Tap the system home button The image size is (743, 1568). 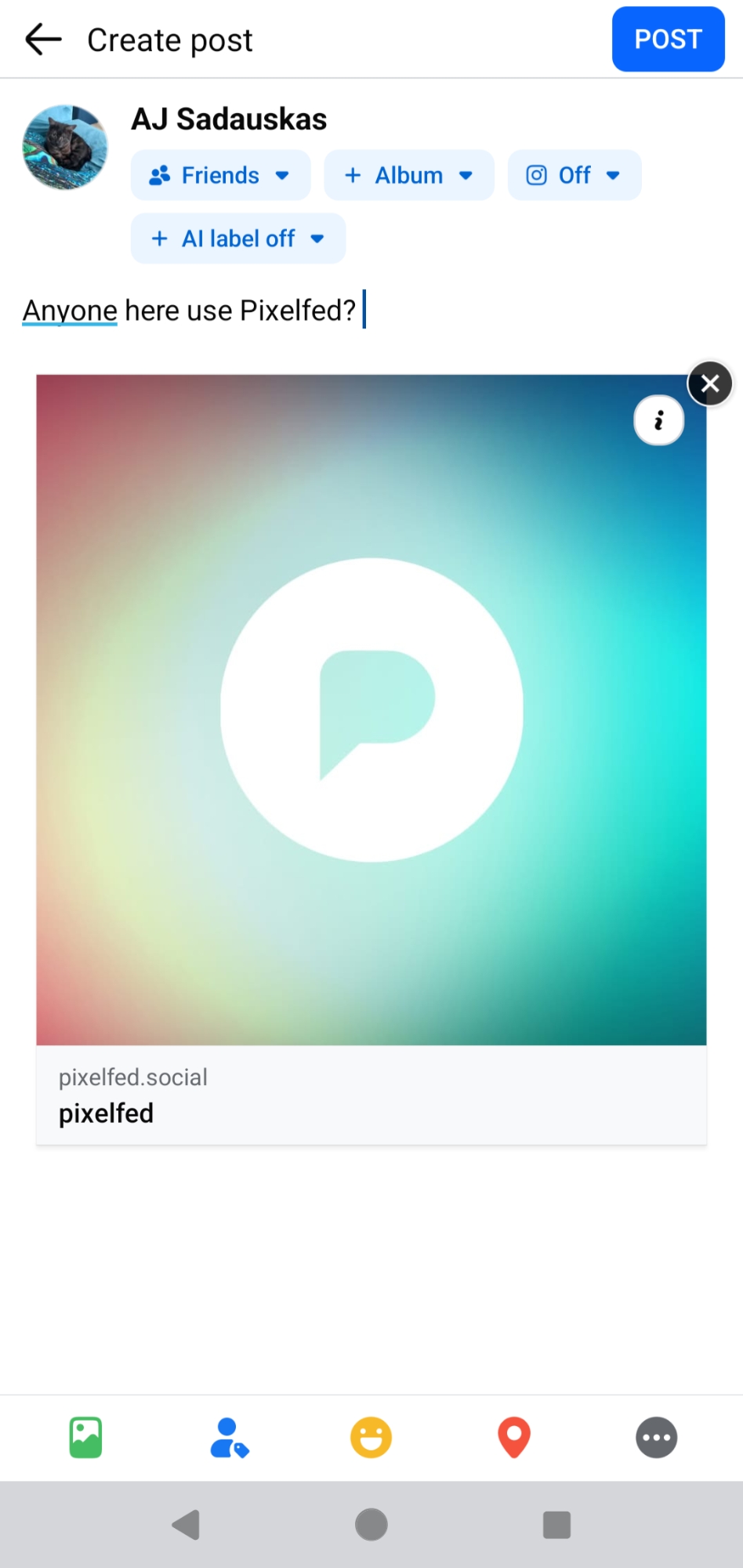coord(371,1525)
